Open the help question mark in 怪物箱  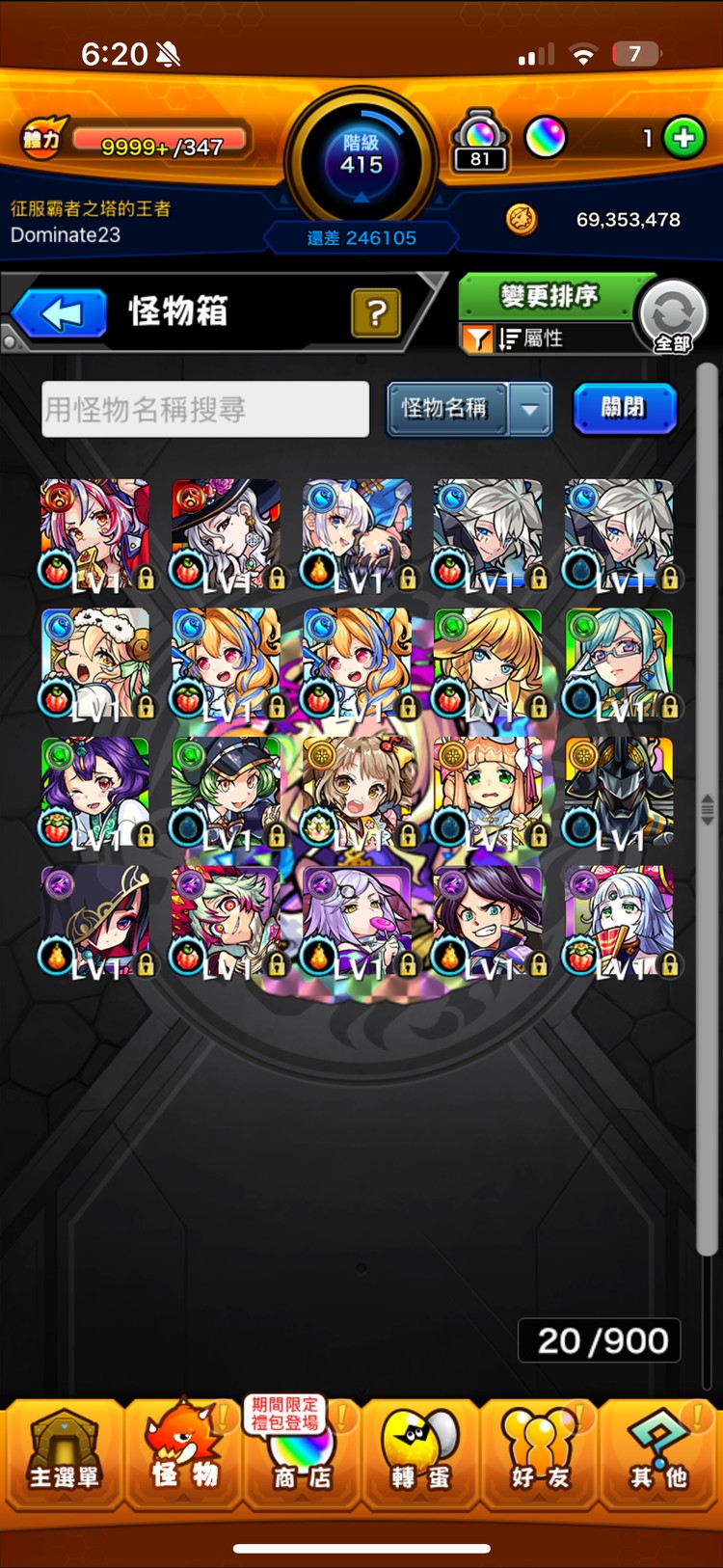click(x=376, y=312)
